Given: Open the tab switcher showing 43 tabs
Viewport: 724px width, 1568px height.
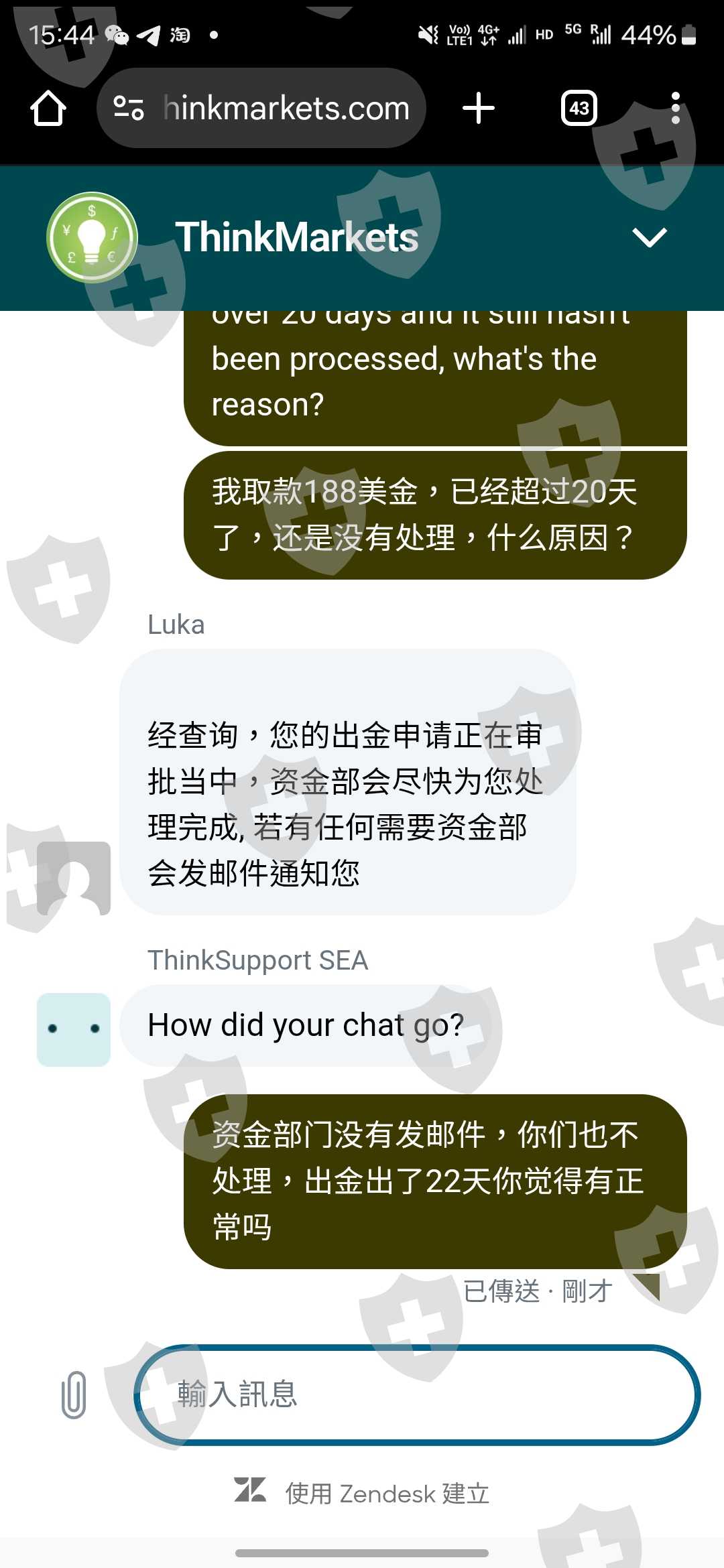Looking at the screenshot, I should coord(579,108).
